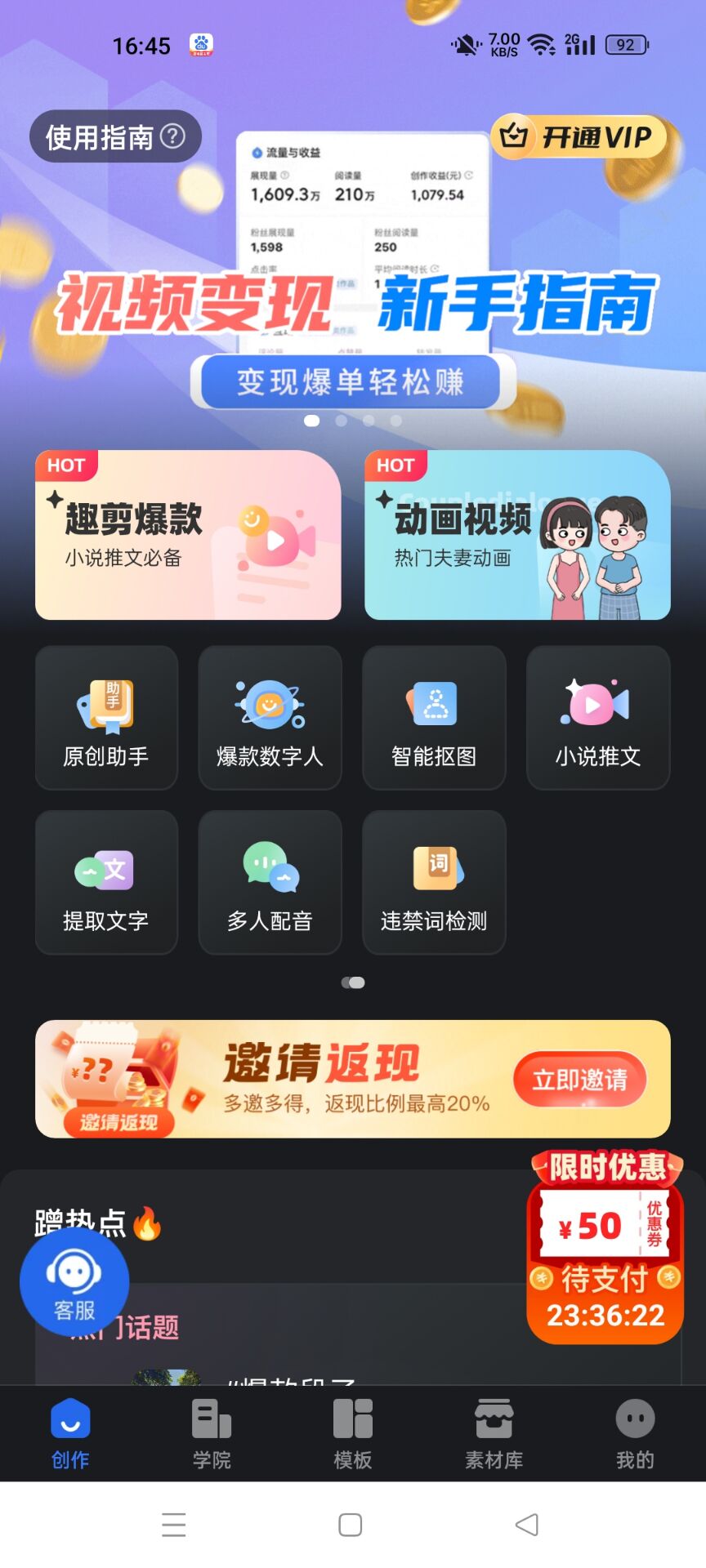Tap the system back button
This screenshot has width=706, height=1568.
527,1525
